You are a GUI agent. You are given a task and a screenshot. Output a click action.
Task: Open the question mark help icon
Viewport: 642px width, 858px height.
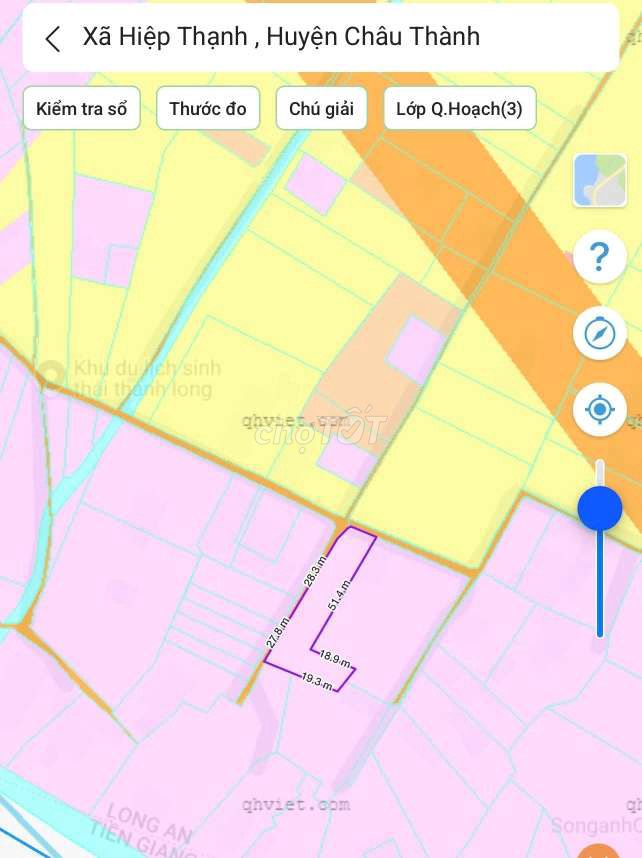(599, 256)
